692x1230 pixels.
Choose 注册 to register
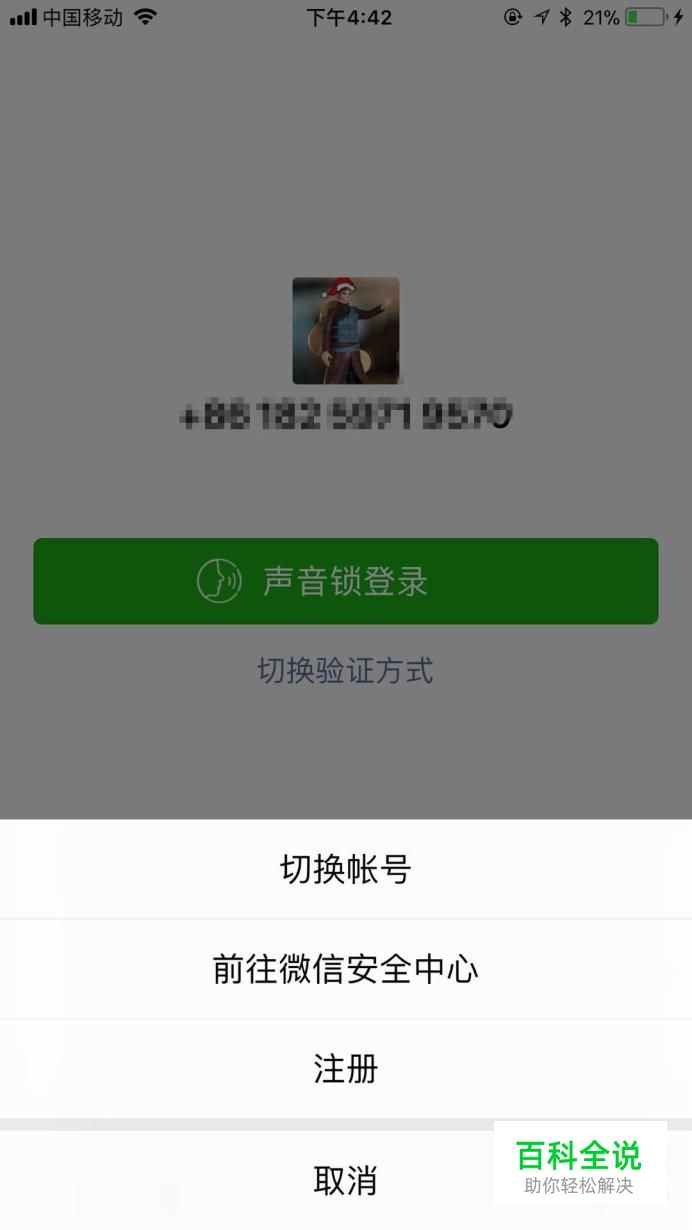[345, 1069]
